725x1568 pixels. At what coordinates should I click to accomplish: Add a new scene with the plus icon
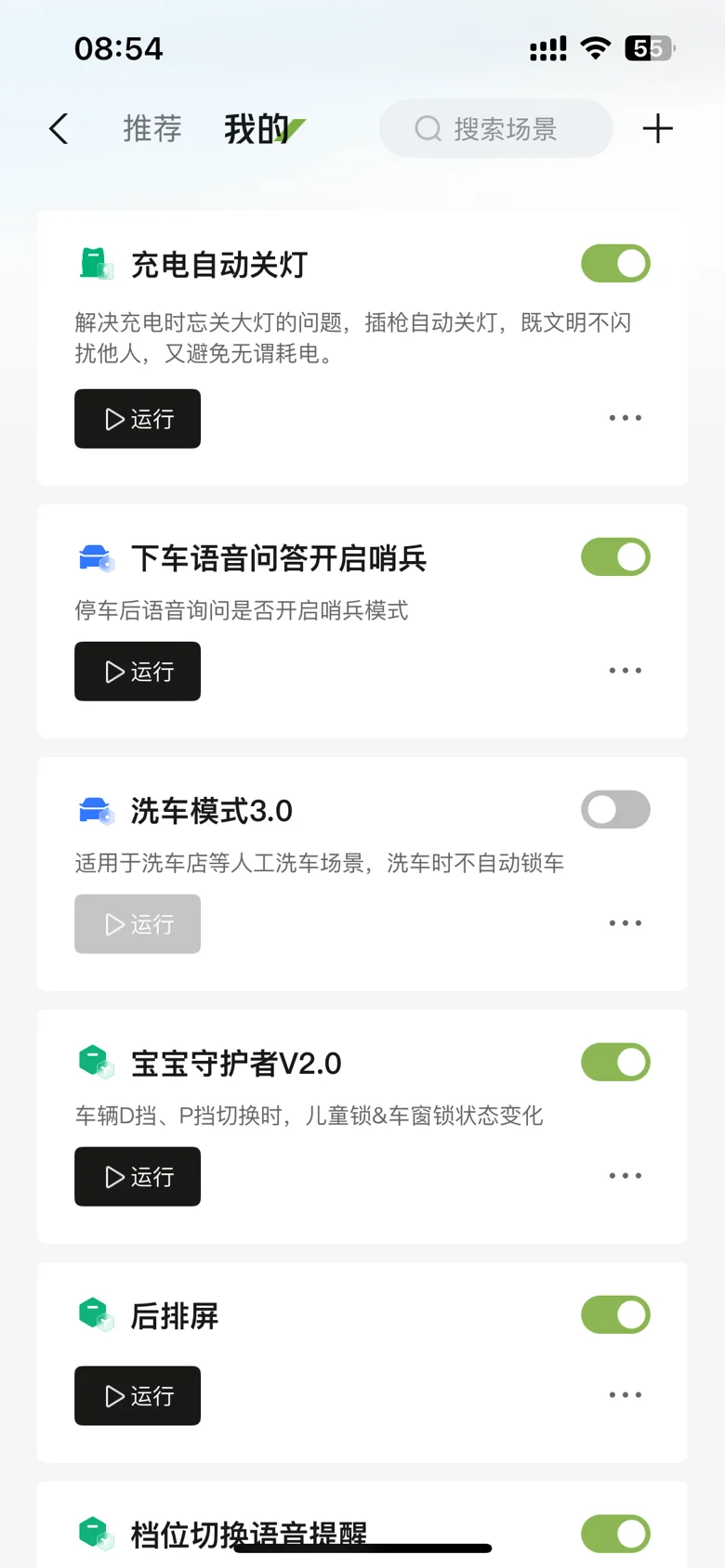657,129
